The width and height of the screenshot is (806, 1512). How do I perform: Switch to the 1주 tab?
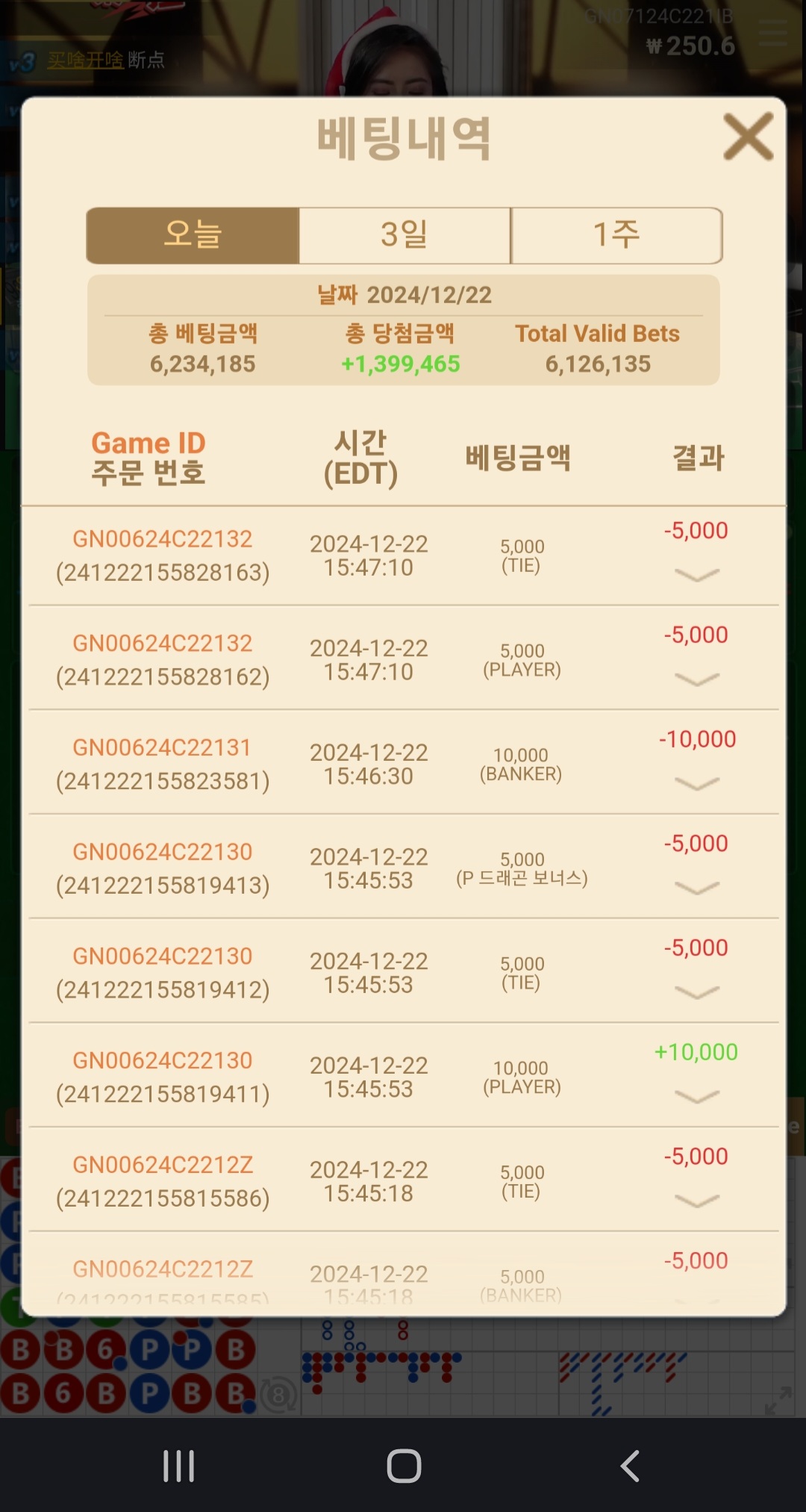coord(616,235)
